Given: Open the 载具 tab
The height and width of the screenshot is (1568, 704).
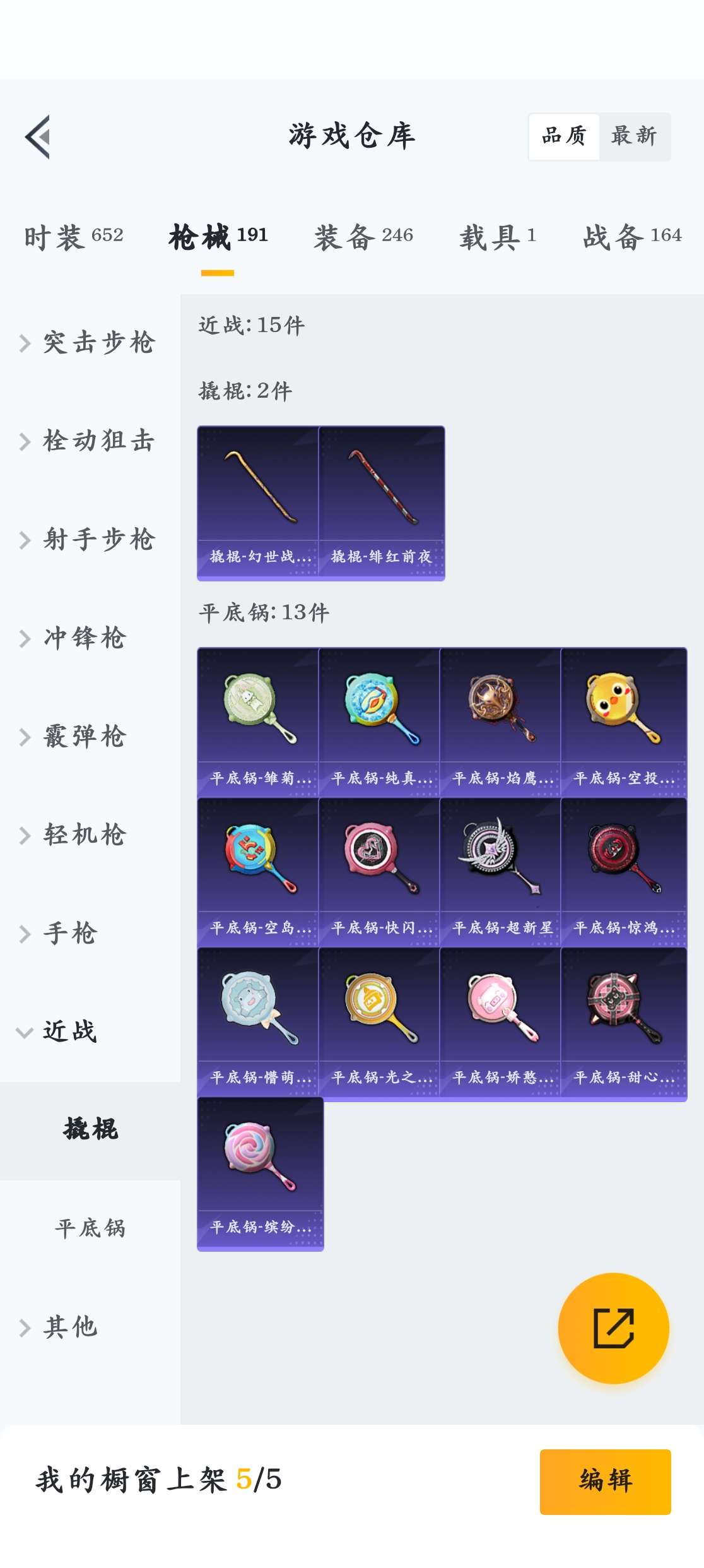Looking at the screenshot, I should coord(498,237).
